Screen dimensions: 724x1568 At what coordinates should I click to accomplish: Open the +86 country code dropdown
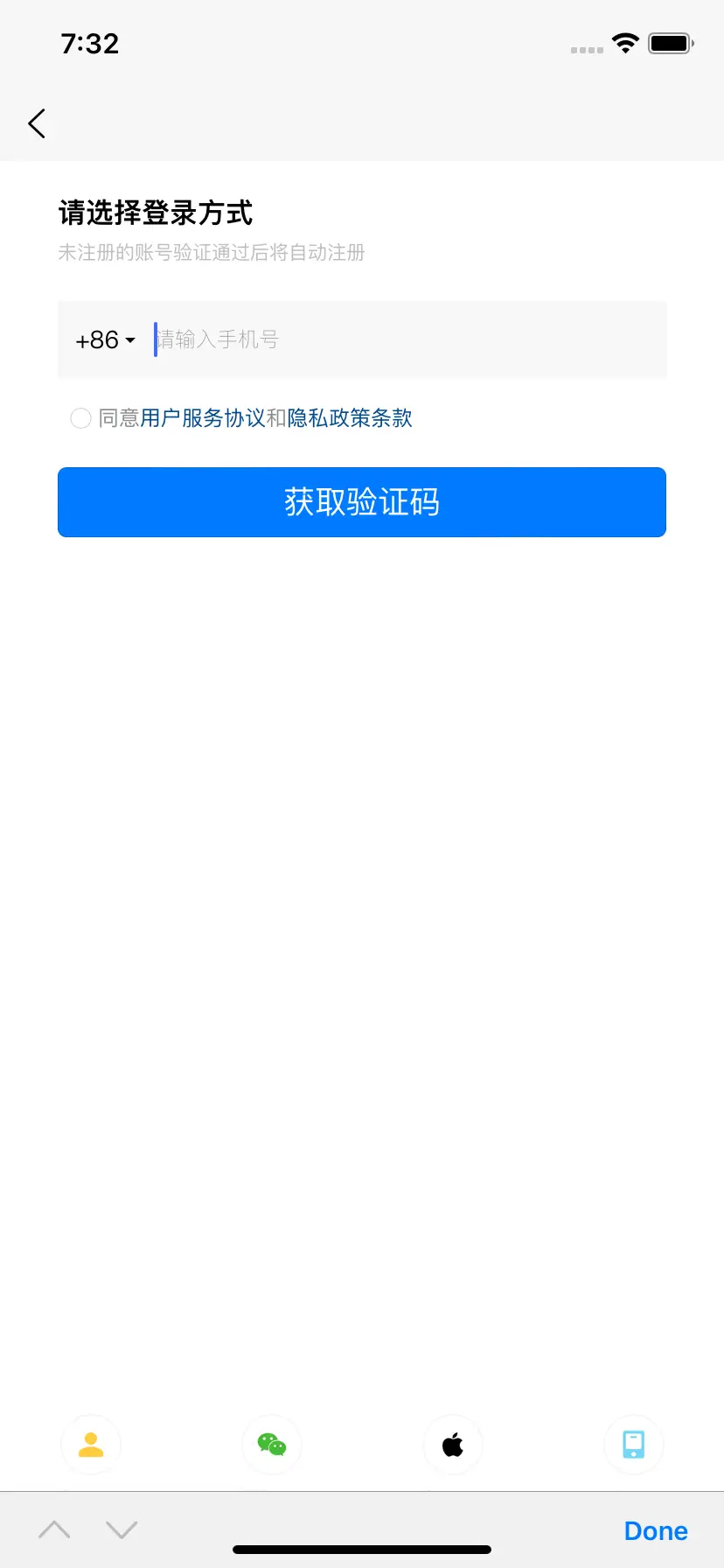pos(105,339)
